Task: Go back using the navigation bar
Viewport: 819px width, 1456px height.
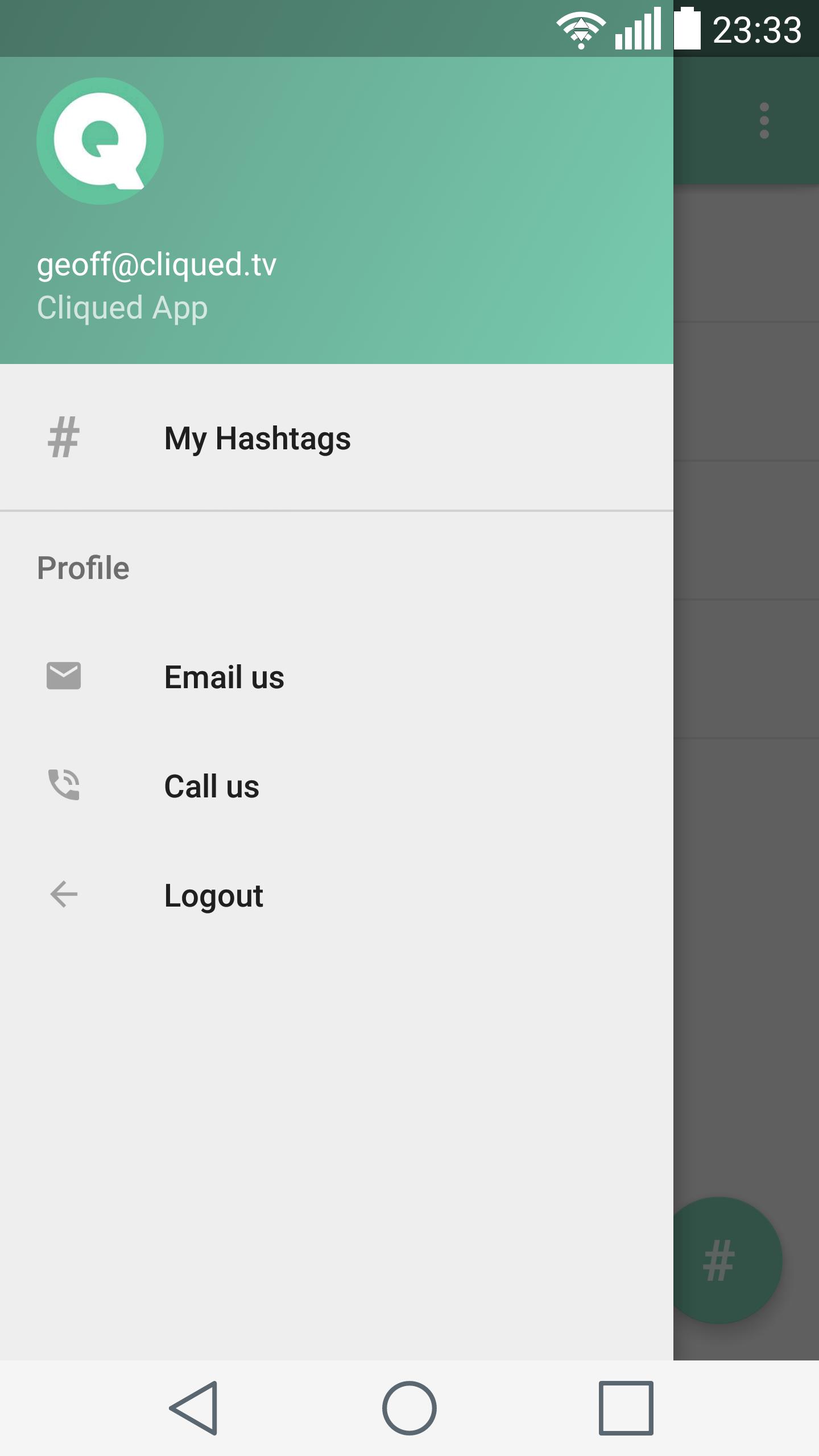Action: (x=194, y=1408)
